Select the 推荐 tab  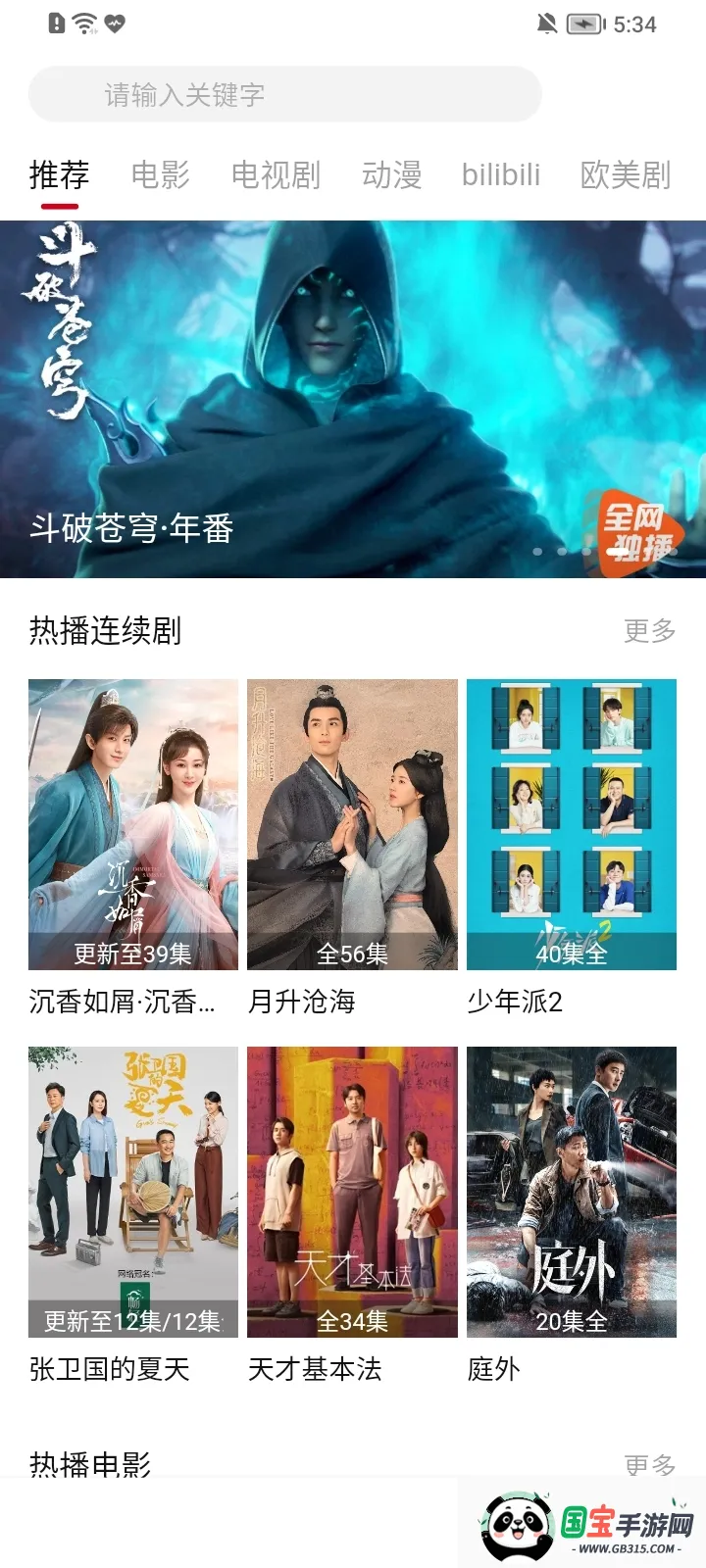[x=59, y=175]
